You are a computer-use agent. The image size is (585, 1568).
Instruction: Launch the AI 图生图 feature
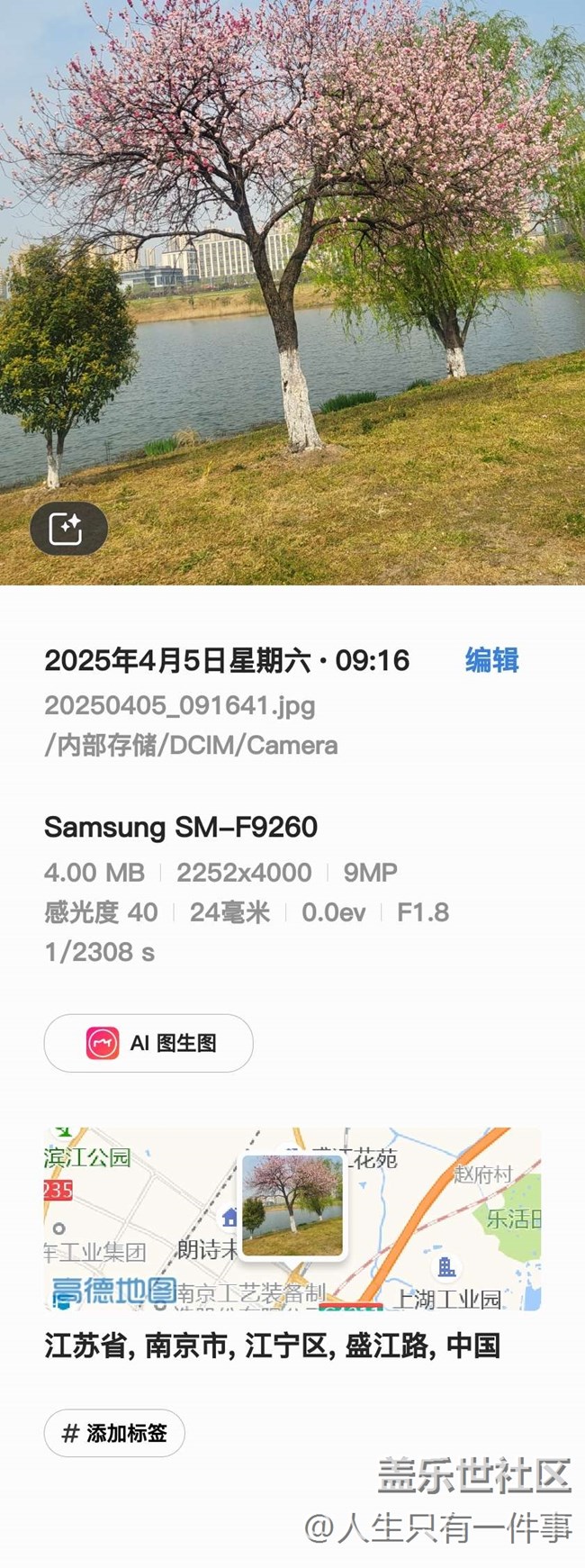(148, 1043)
